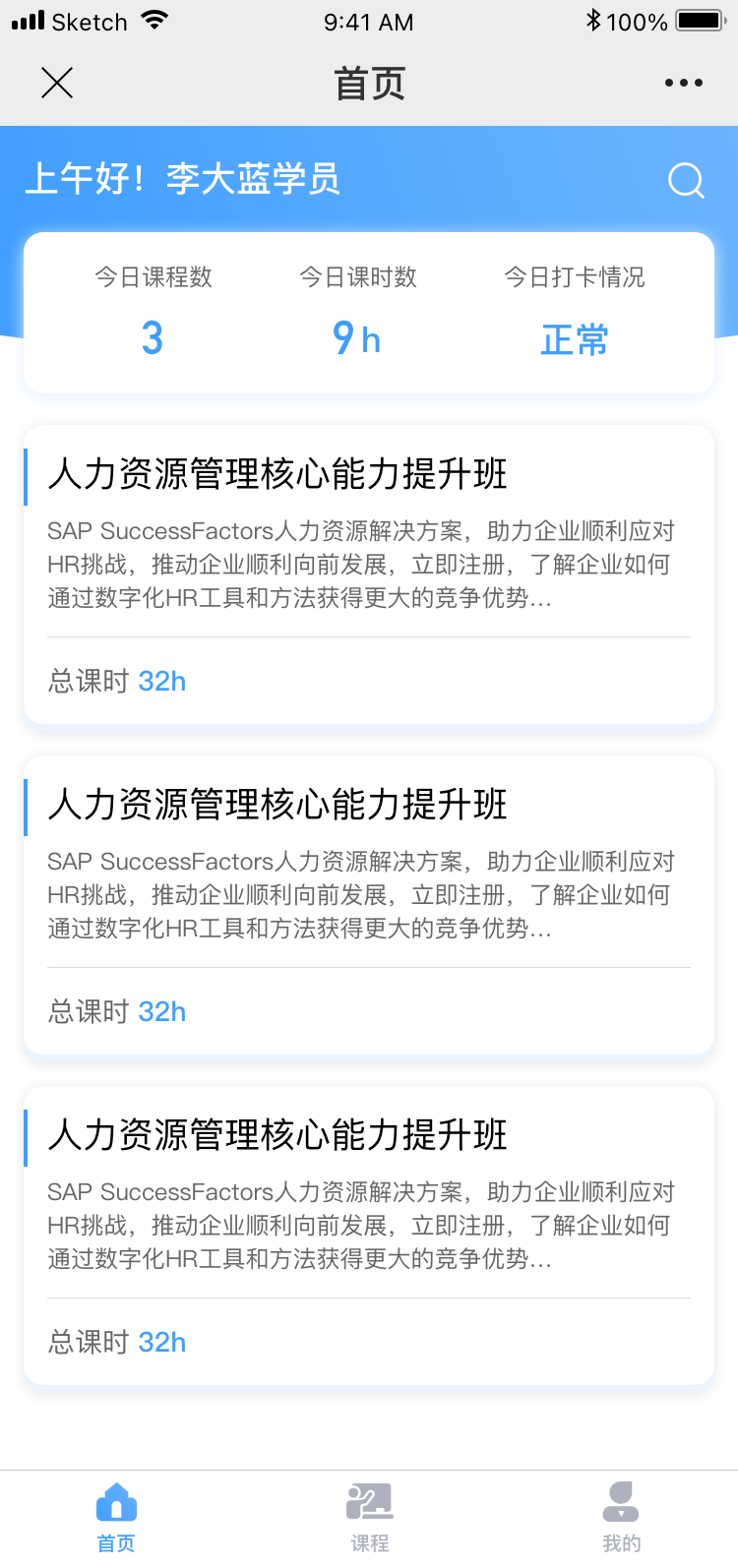The width and height of the screenshot is (738, 1568).
Task: Select the 首页 tab
Action: pos(116,1518)
